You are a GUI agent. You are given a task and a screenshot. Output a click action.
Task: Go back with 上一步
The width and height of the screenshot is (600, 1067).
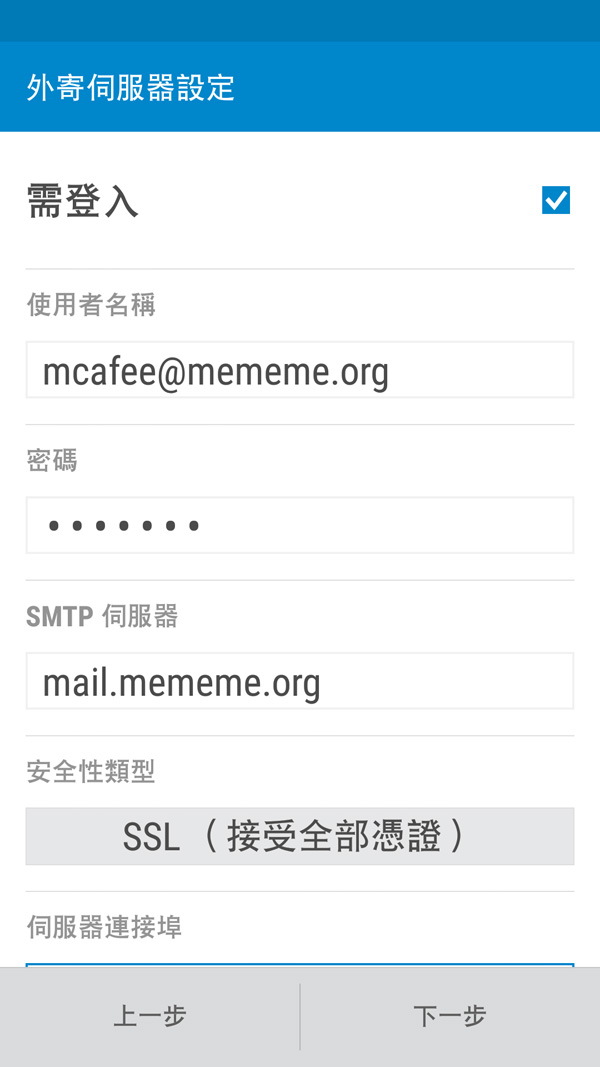tap(150, 1016)
